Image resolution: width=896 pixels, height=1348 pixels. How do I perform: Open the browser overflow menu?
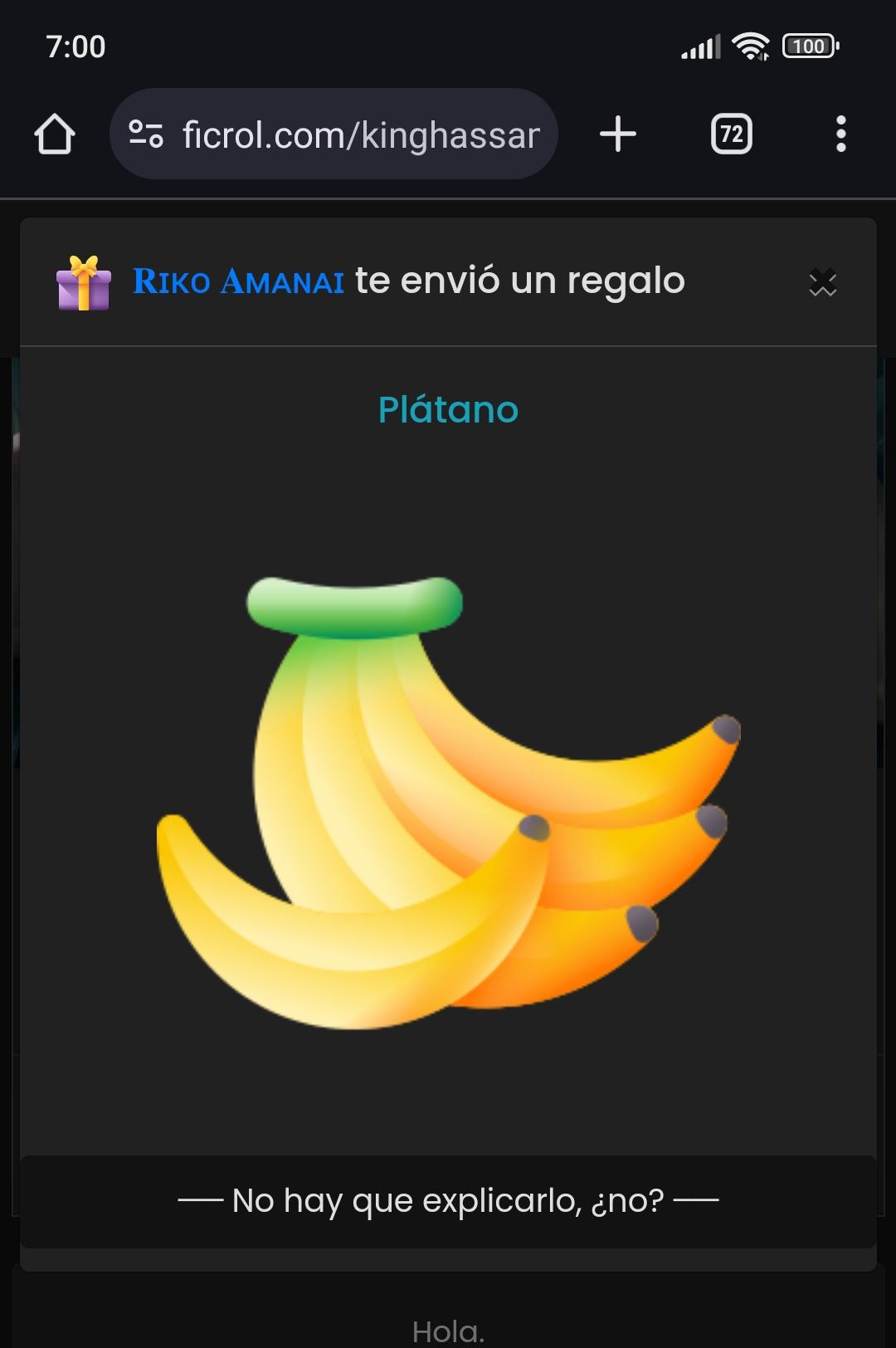click(840, 134)
